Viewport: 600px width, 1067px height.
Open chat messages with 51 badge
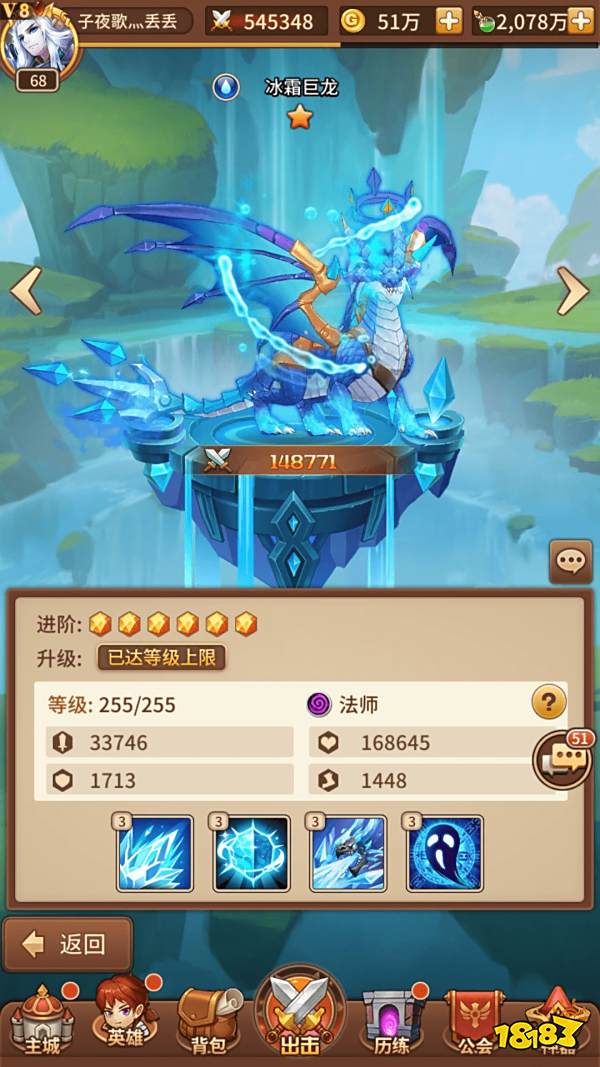[x=562, y=761]
